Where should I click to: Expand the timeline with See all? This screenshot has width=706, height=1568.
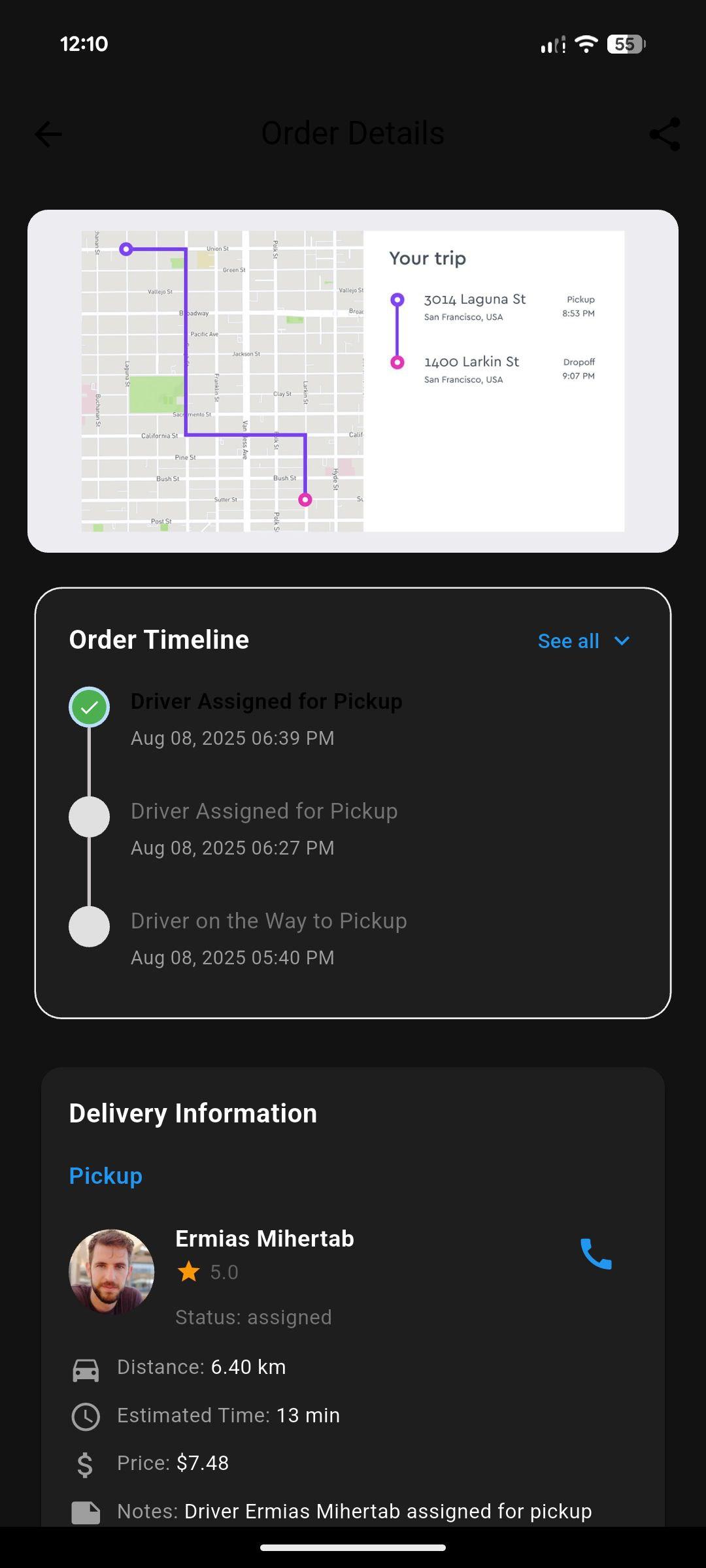pos(583,641)
